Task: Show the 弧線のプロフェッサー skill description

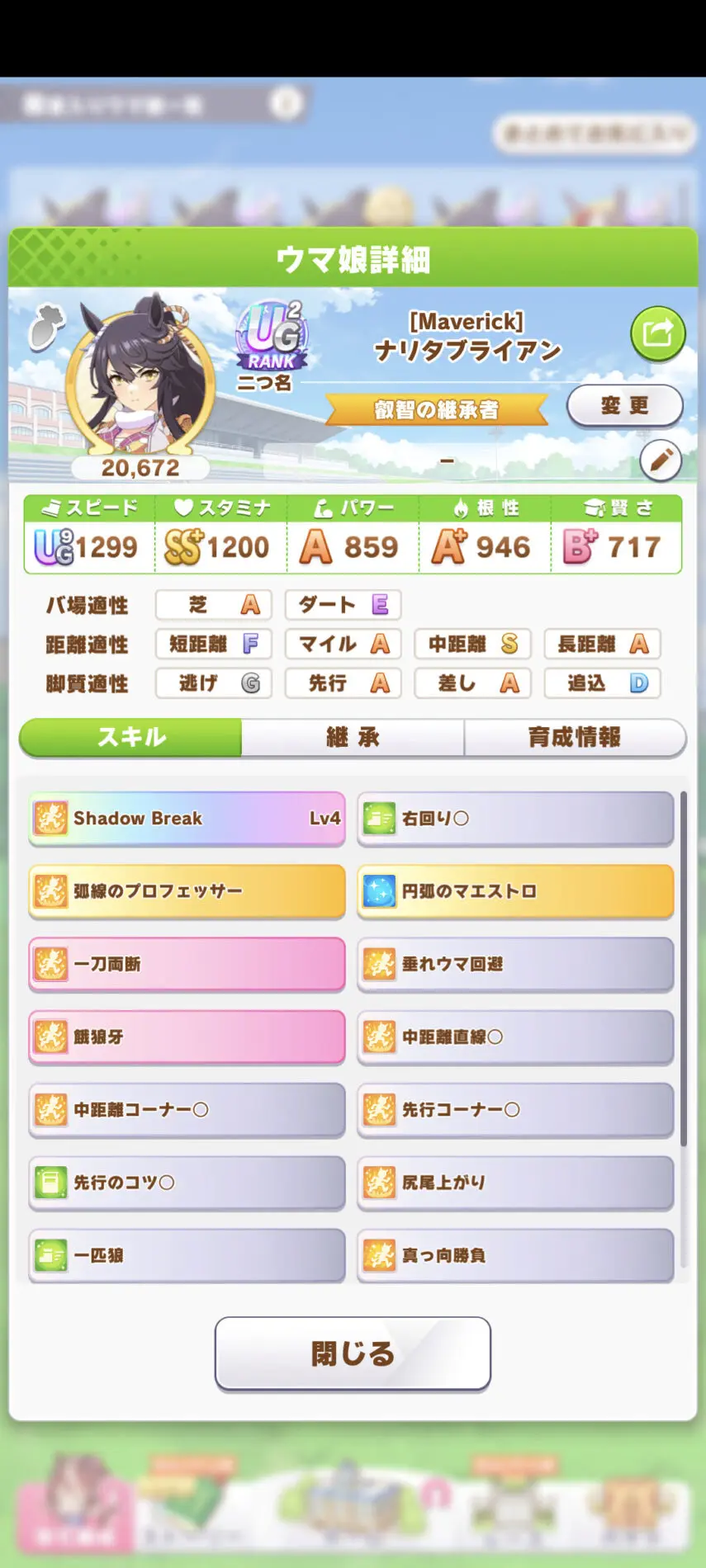Action: [x=187, y=891]
